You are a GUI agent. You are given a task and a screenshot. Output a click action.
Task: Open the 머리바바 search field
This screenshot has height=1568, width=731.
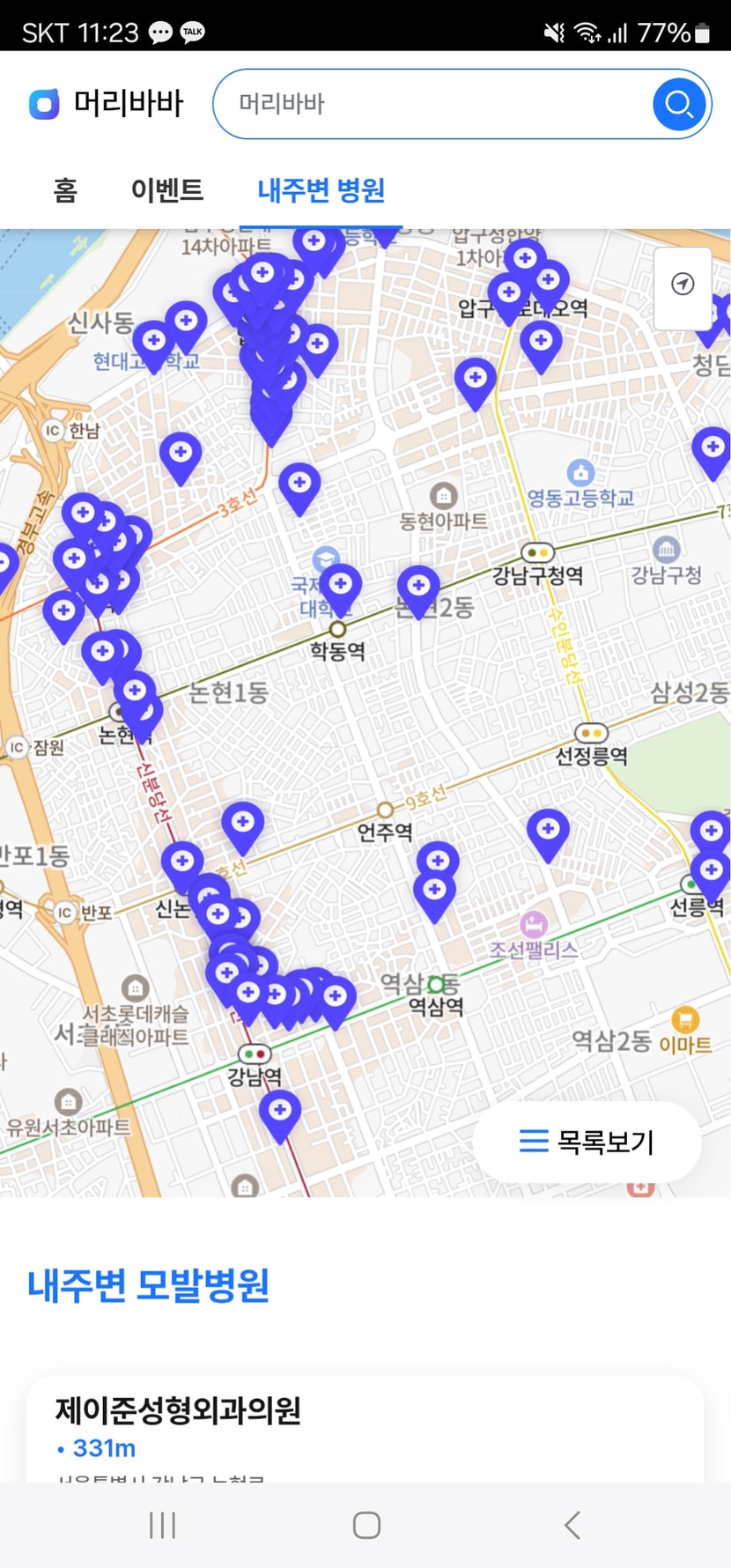[x=432, y=104]
